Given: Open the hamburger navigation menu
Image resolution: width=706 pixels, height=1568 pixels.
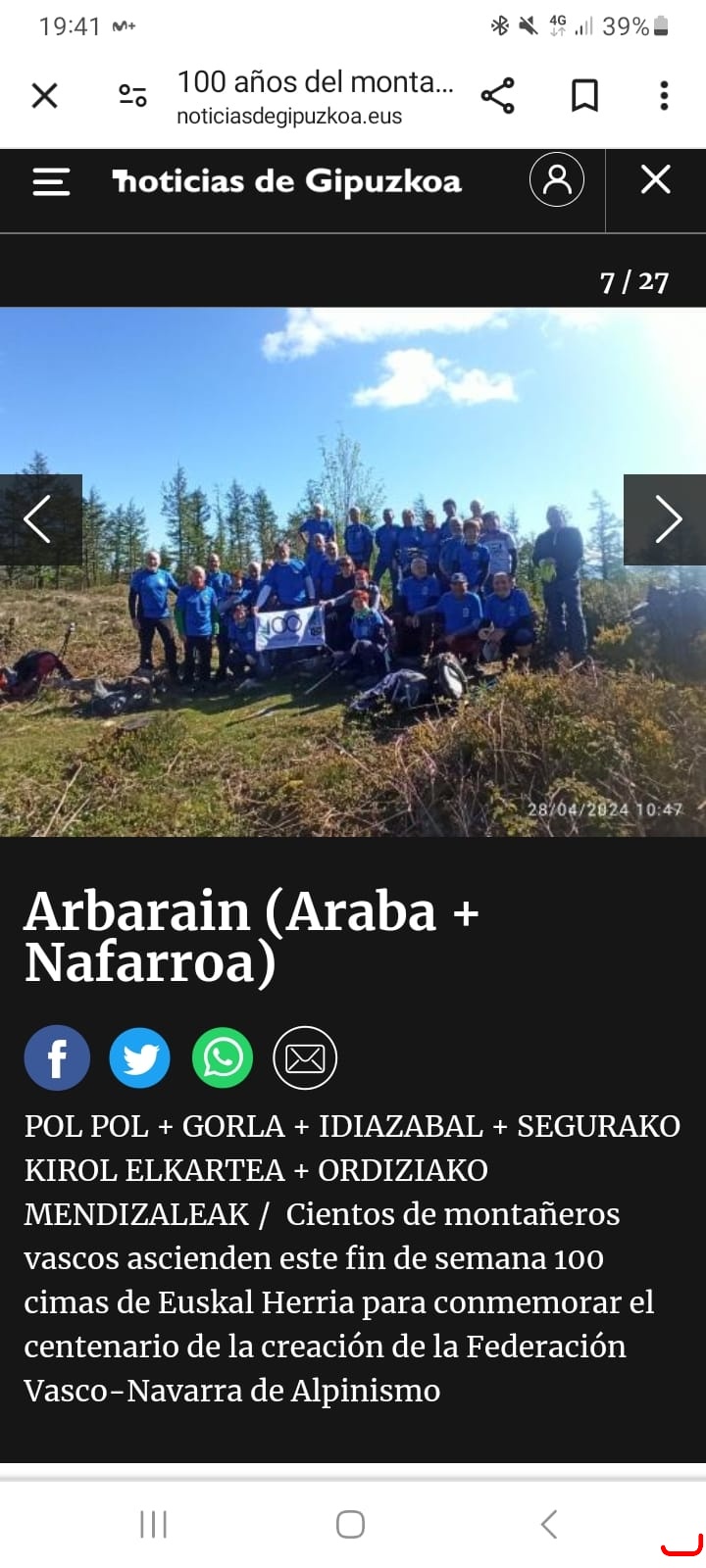Looking at the screenshot, I should 51,182.
